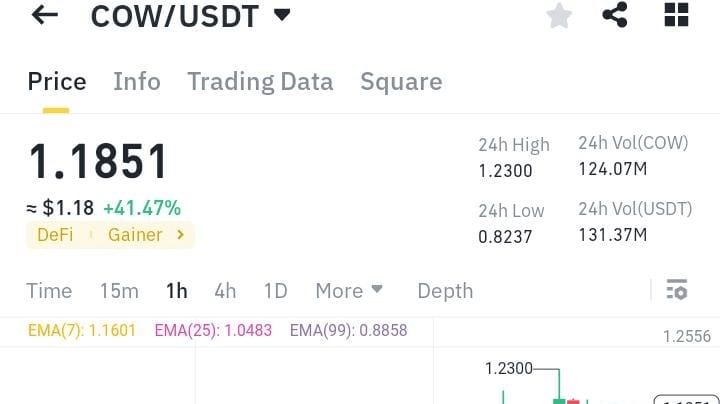The image size is (720, 404).
Task: Switch to the Trading Data tab
Action: [260, 82]
